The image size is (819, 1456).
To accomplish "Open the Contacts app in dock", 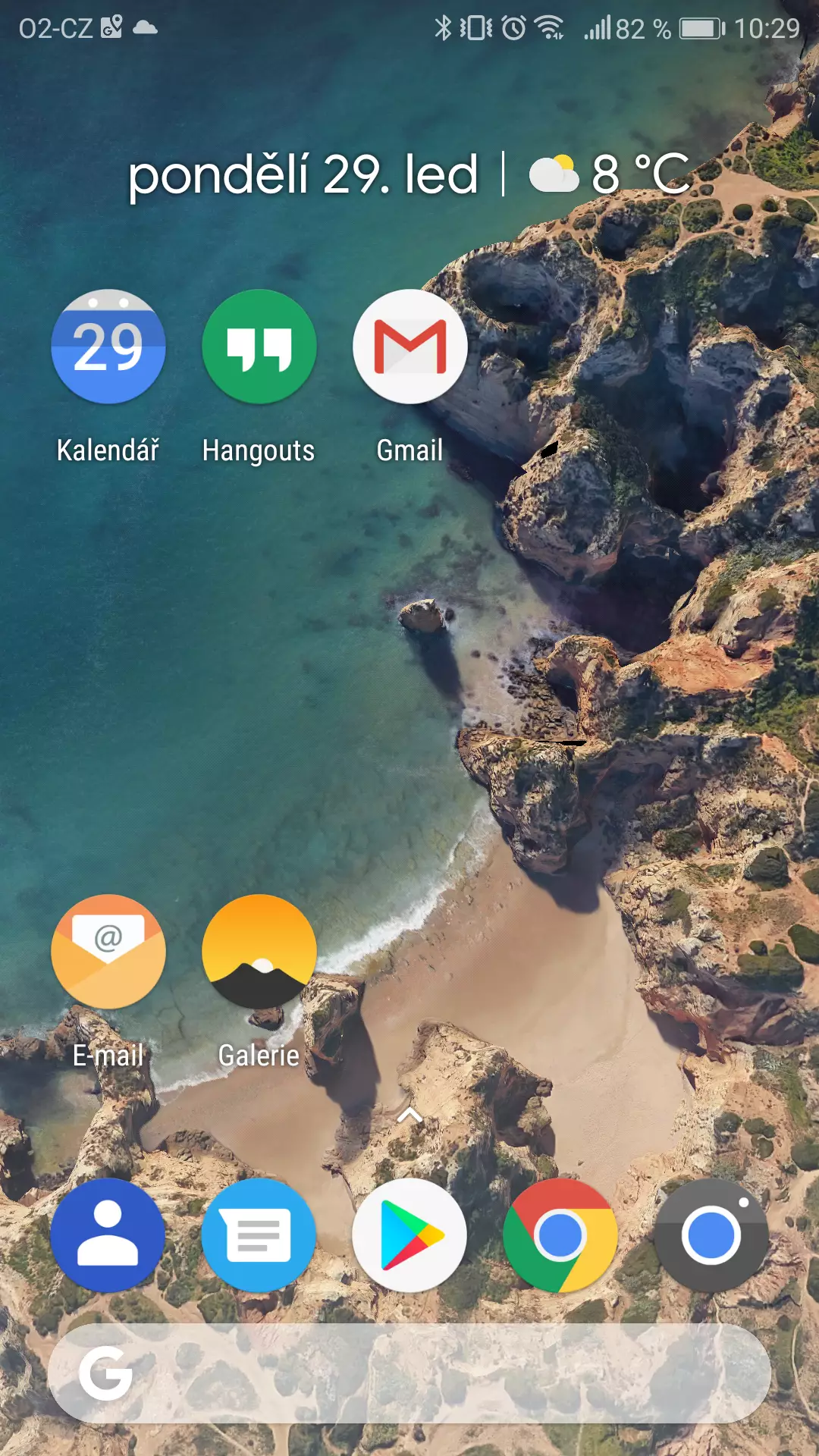I will (108, 1235).
